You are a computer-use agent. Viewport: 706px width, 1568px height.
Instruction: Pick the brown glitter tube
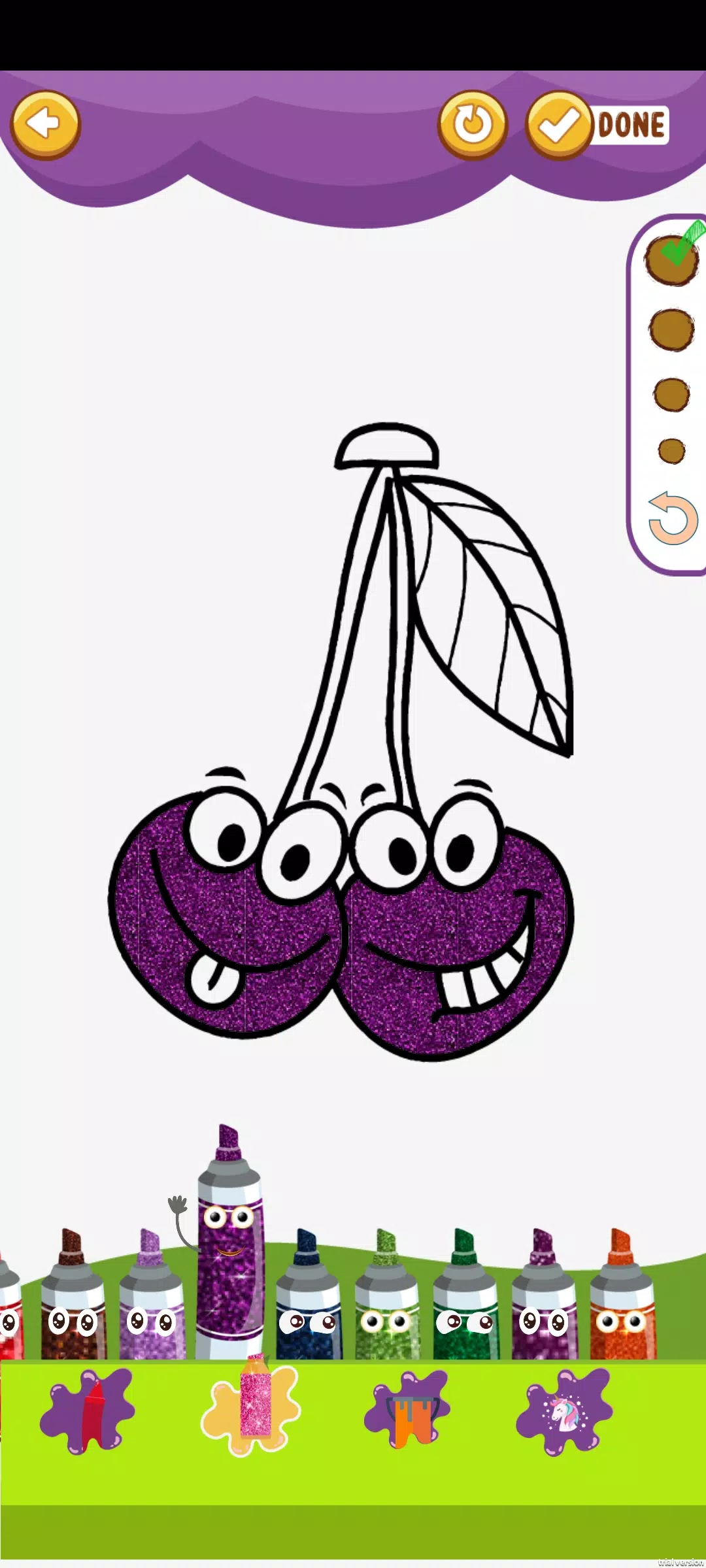73,1301
